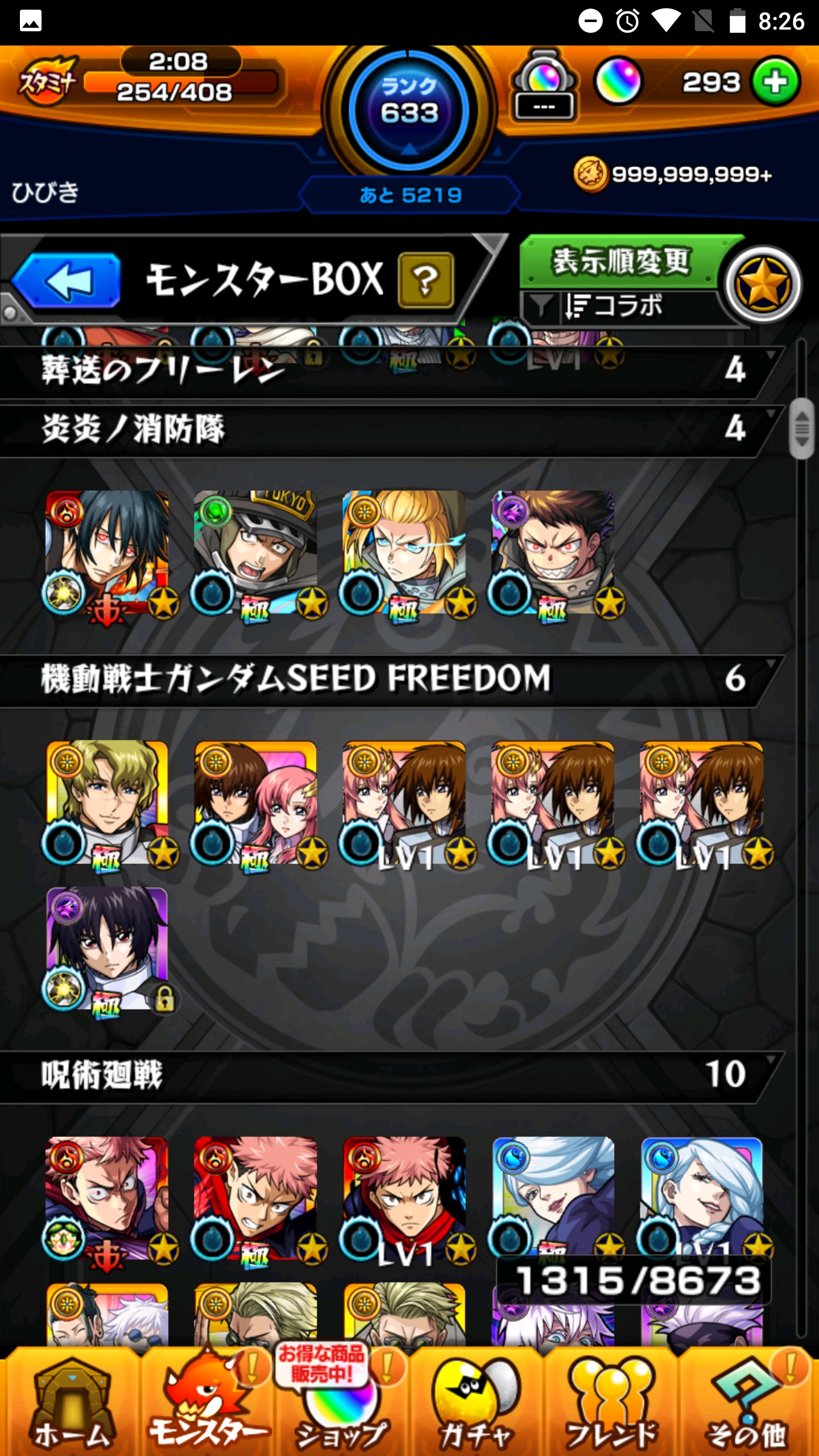The width and height of the screenshot is (819, 1456).
Task: Open the gold star favorites button
Action: (763, 284)
